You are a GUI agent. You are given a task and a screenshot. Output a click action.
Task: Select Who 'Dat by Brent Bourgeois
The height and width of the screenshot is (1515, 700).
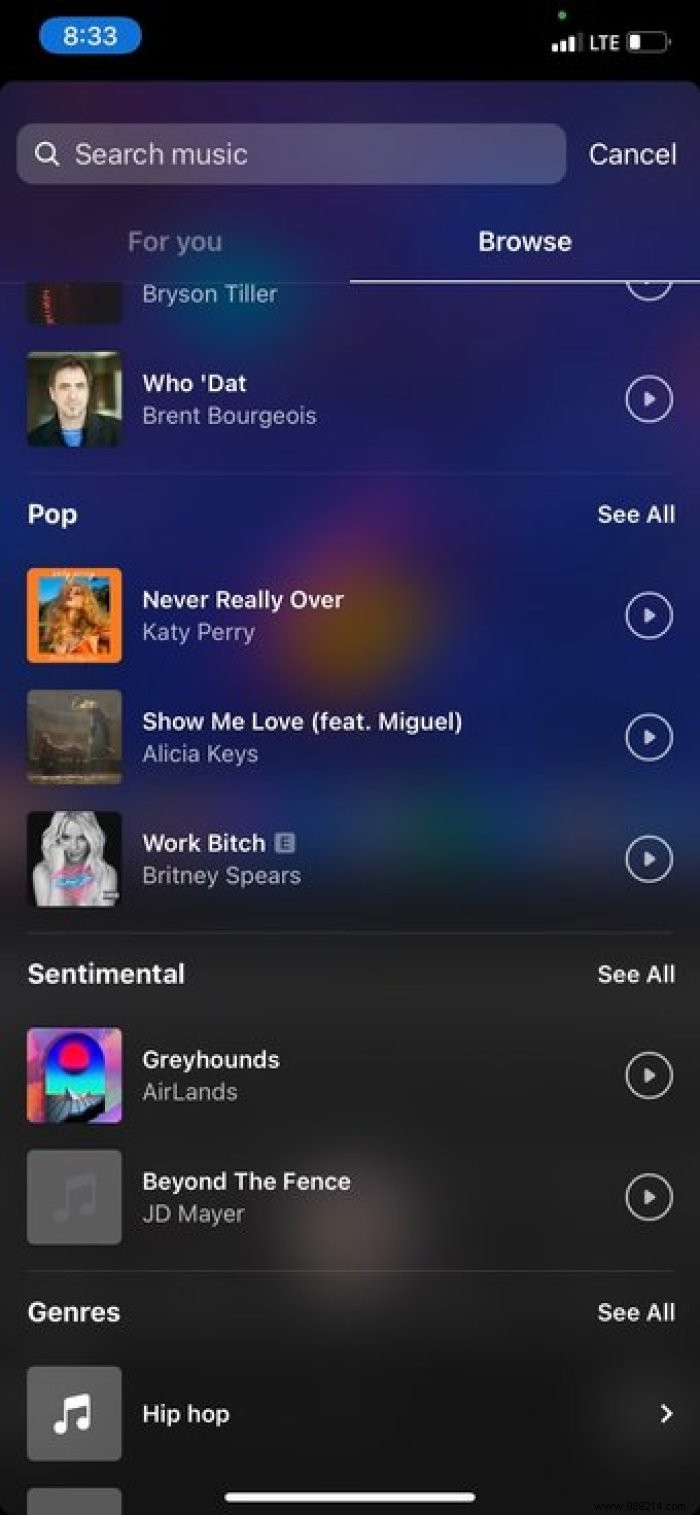[x=229, y=399]
